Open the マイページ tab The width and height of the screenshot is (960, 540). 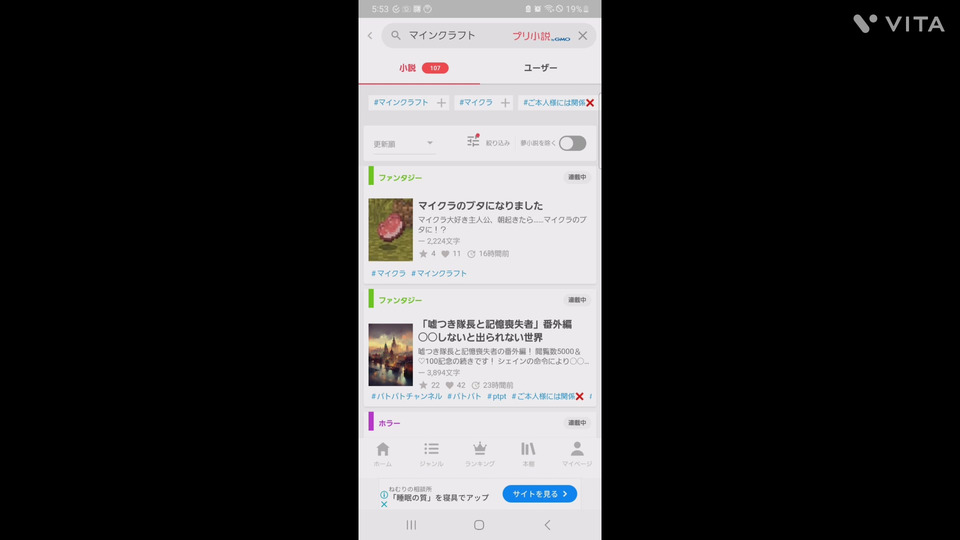[x=577, y=454]
